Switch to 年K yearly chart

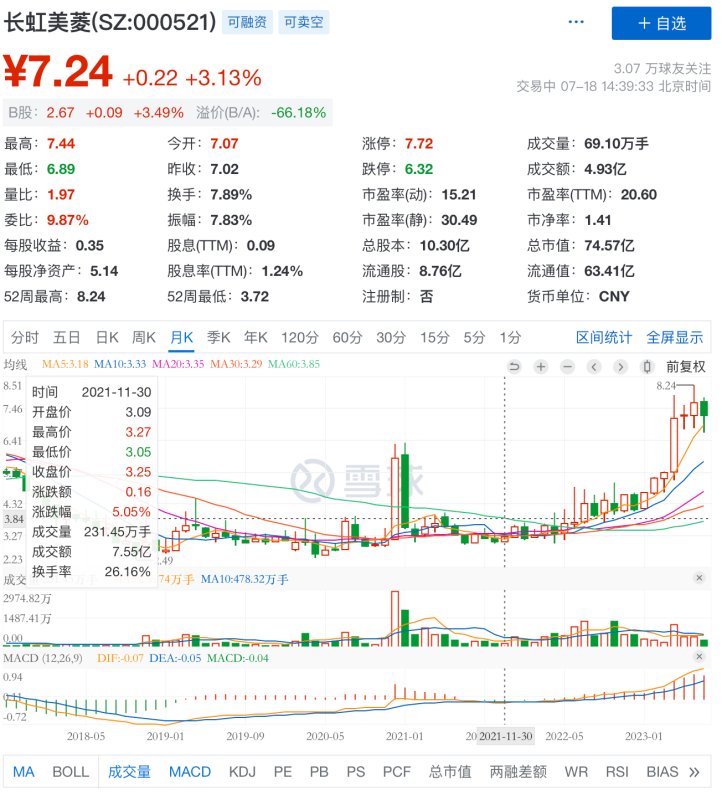256,337
